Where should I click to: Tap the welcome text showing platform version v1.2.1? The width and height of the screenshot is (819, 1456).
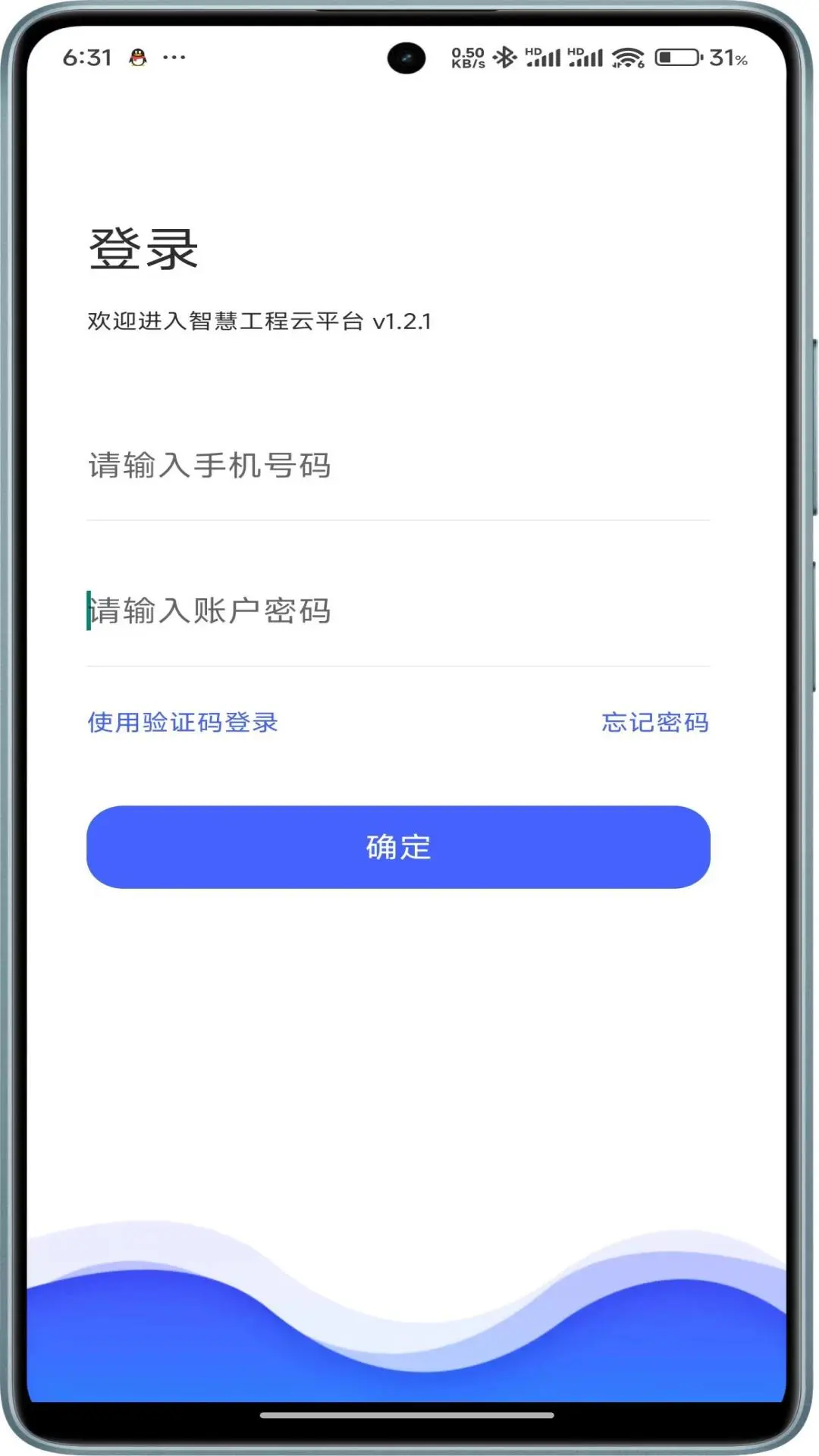(262, 320)
